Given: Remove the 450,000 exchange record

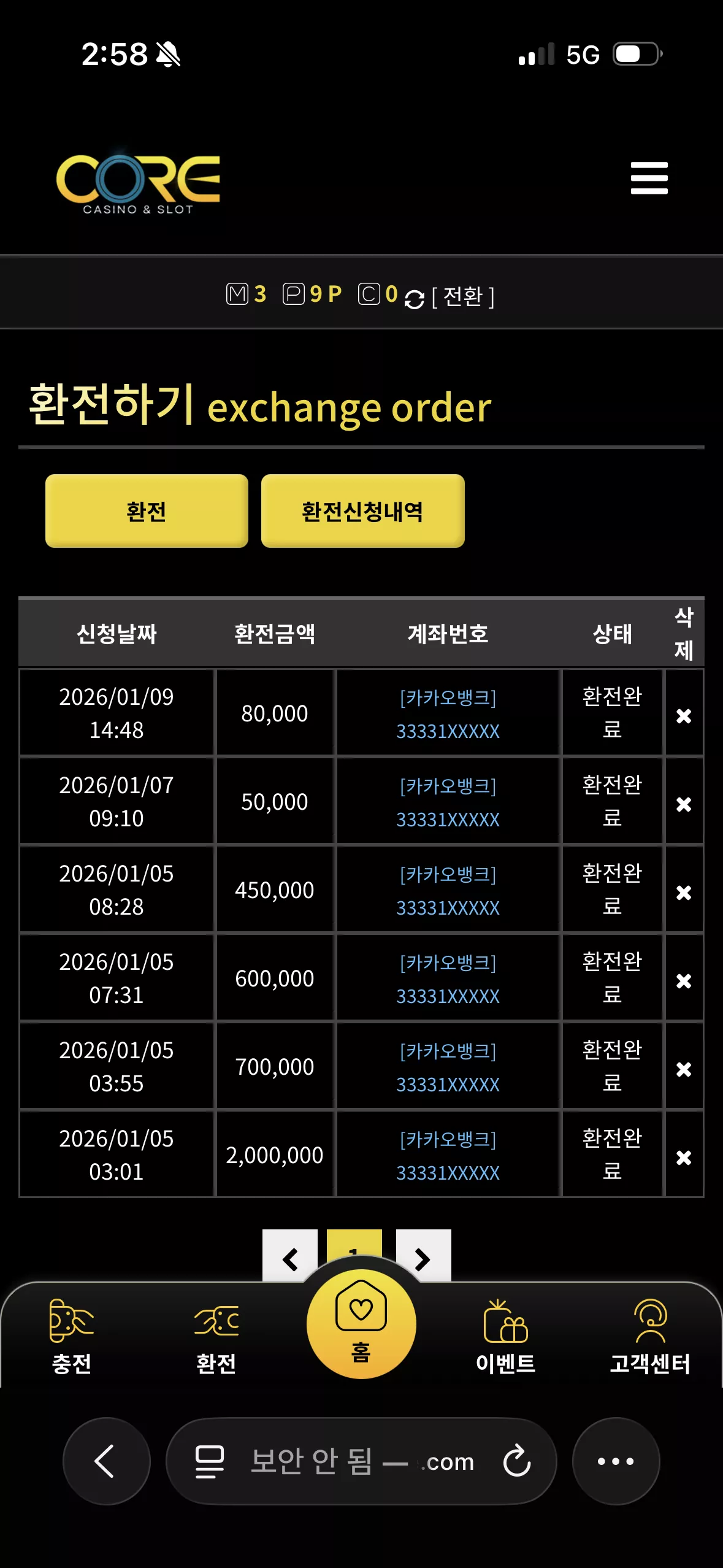Looking at the screenshot, I should 684,892.
